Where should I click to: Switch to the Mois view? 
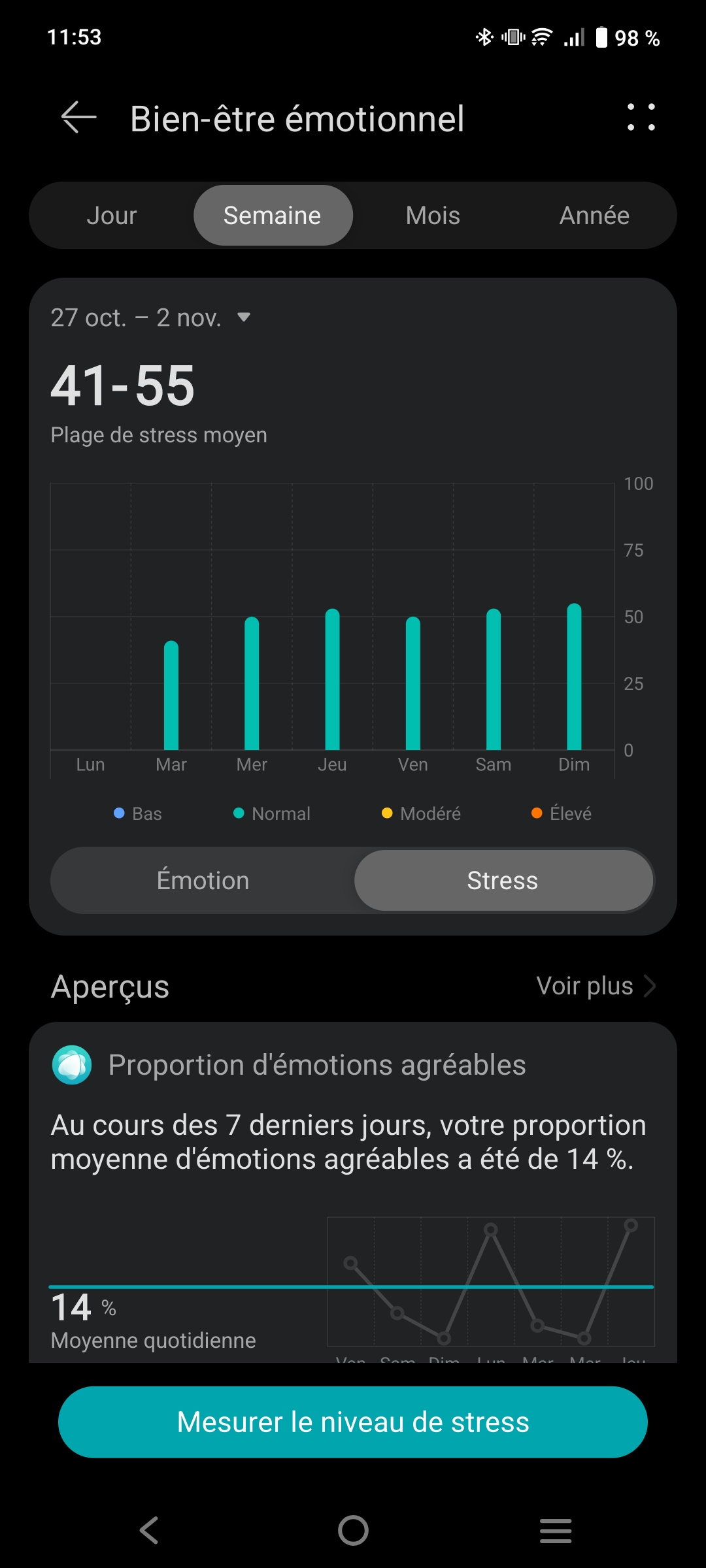pos(433,216)
